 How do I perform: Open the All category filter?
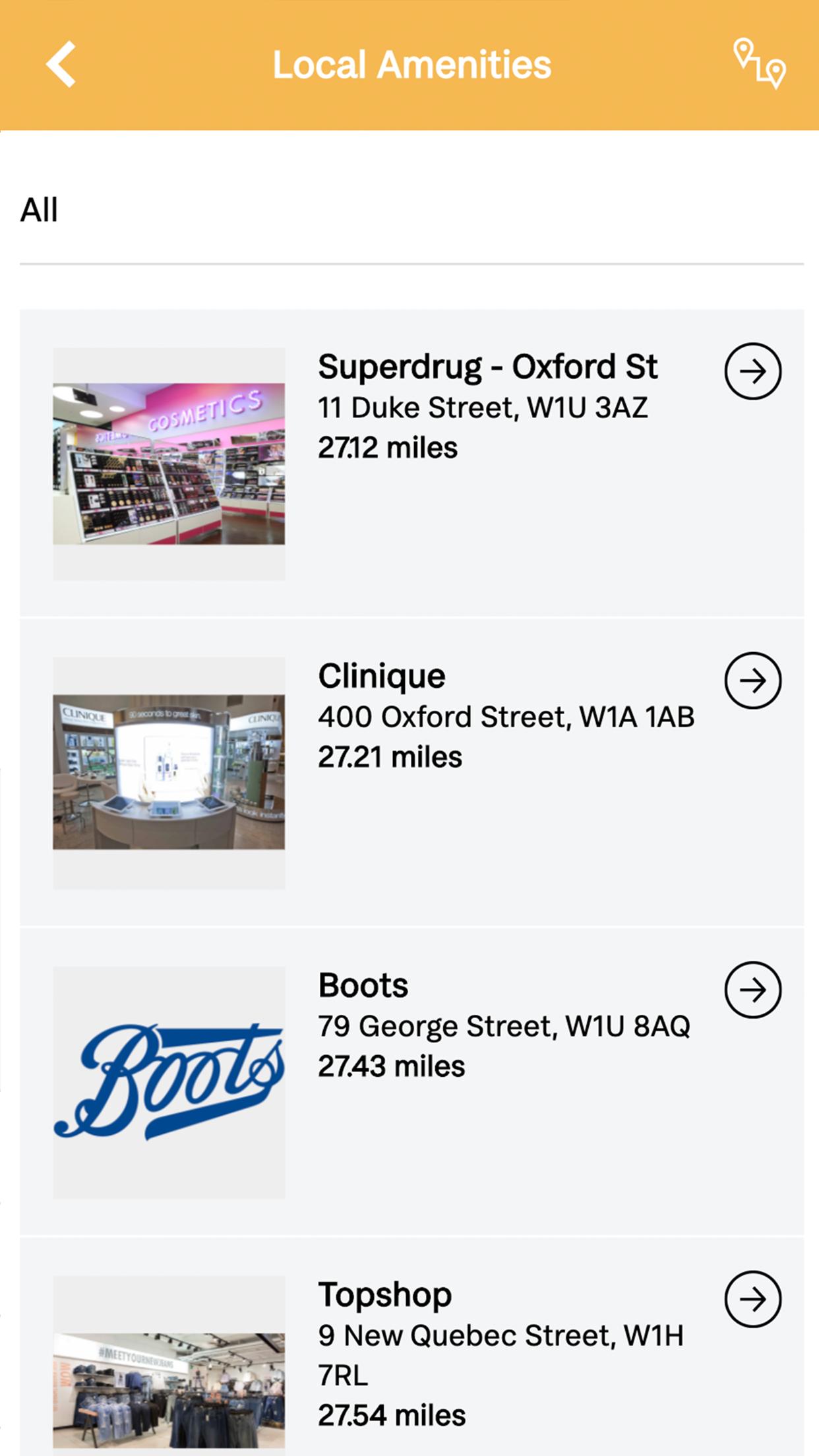[40, 211]
